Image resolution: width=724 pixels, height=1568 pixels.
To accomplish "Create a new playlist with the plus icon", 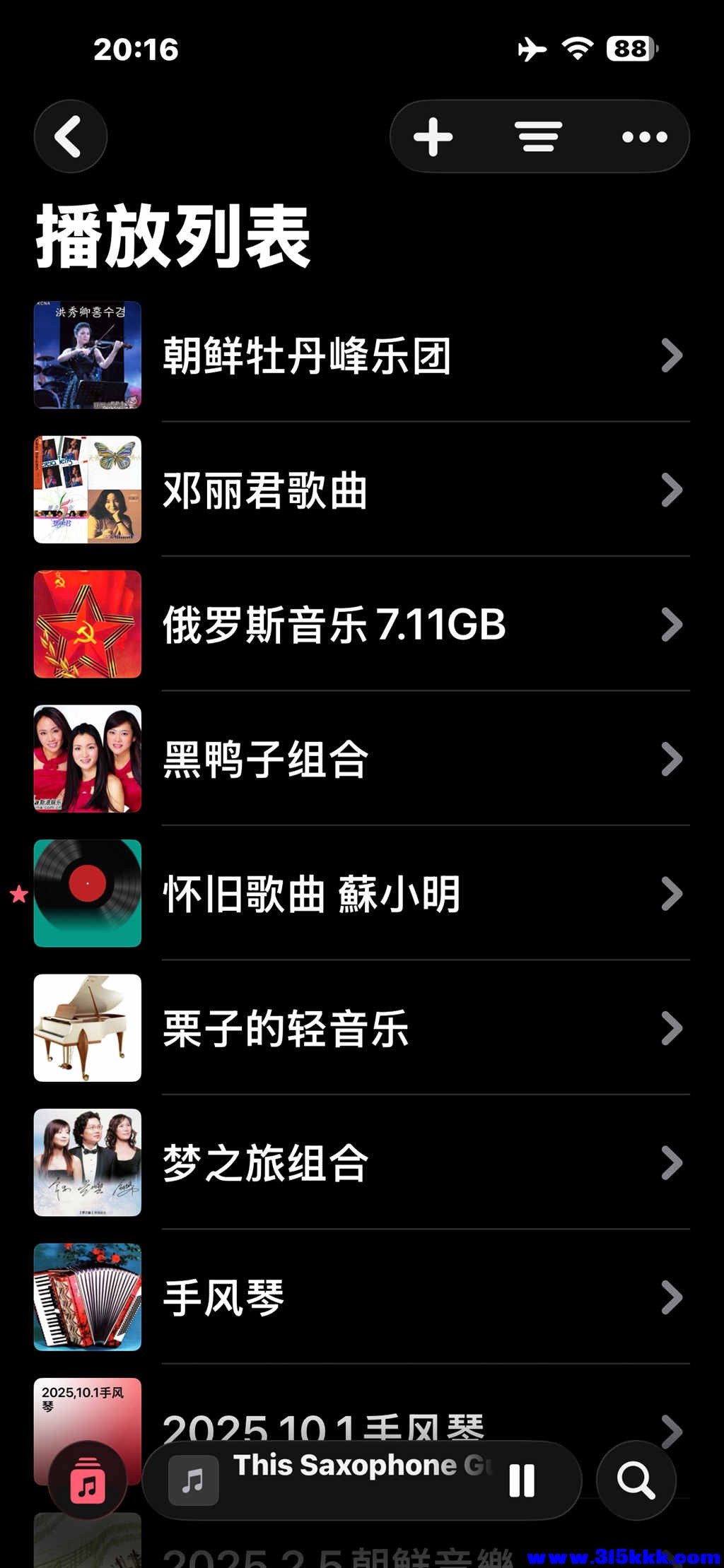I will coord(433,136).
